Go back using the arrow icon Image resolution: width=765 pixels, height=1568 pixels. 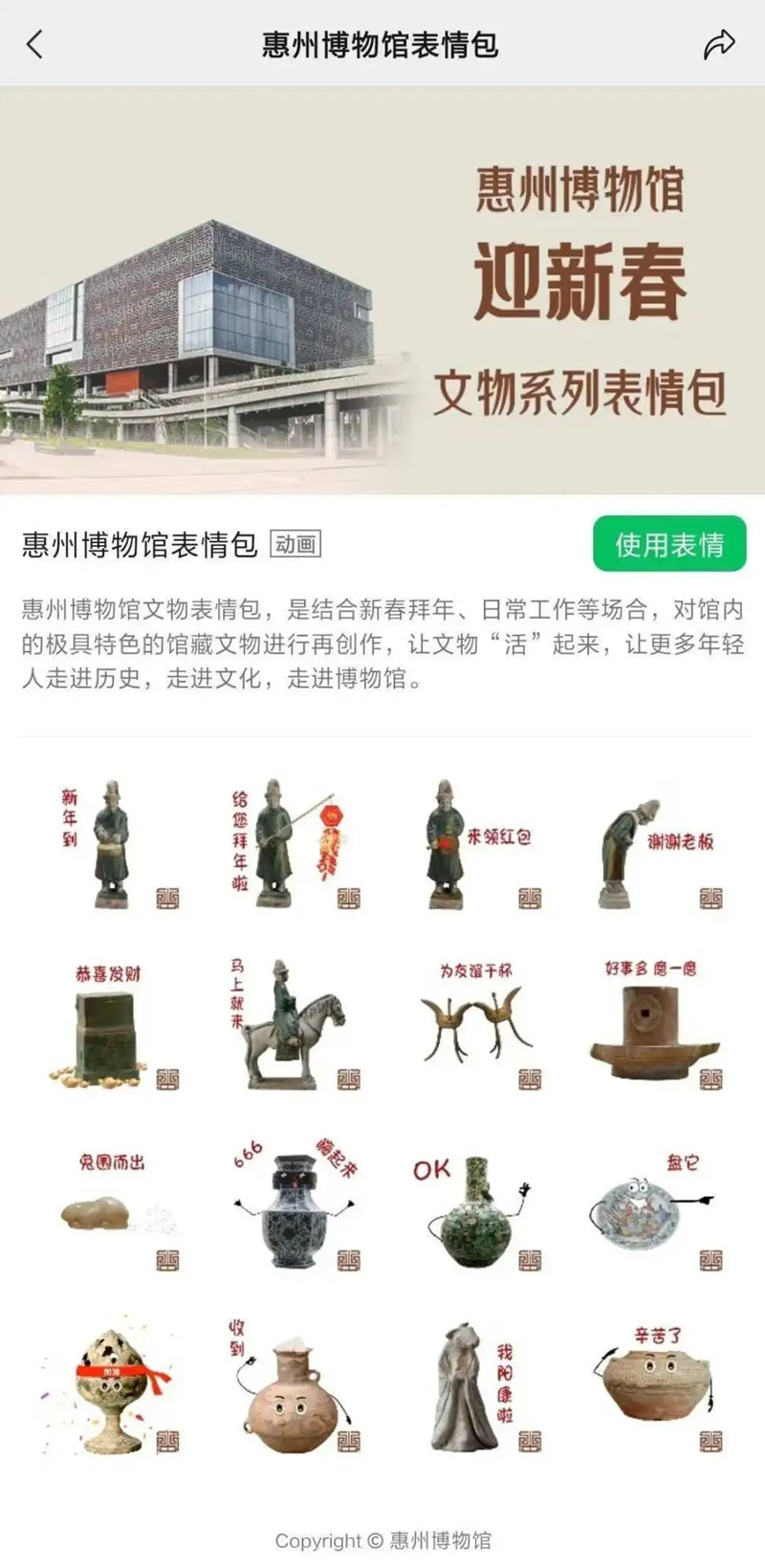point(35,44)
